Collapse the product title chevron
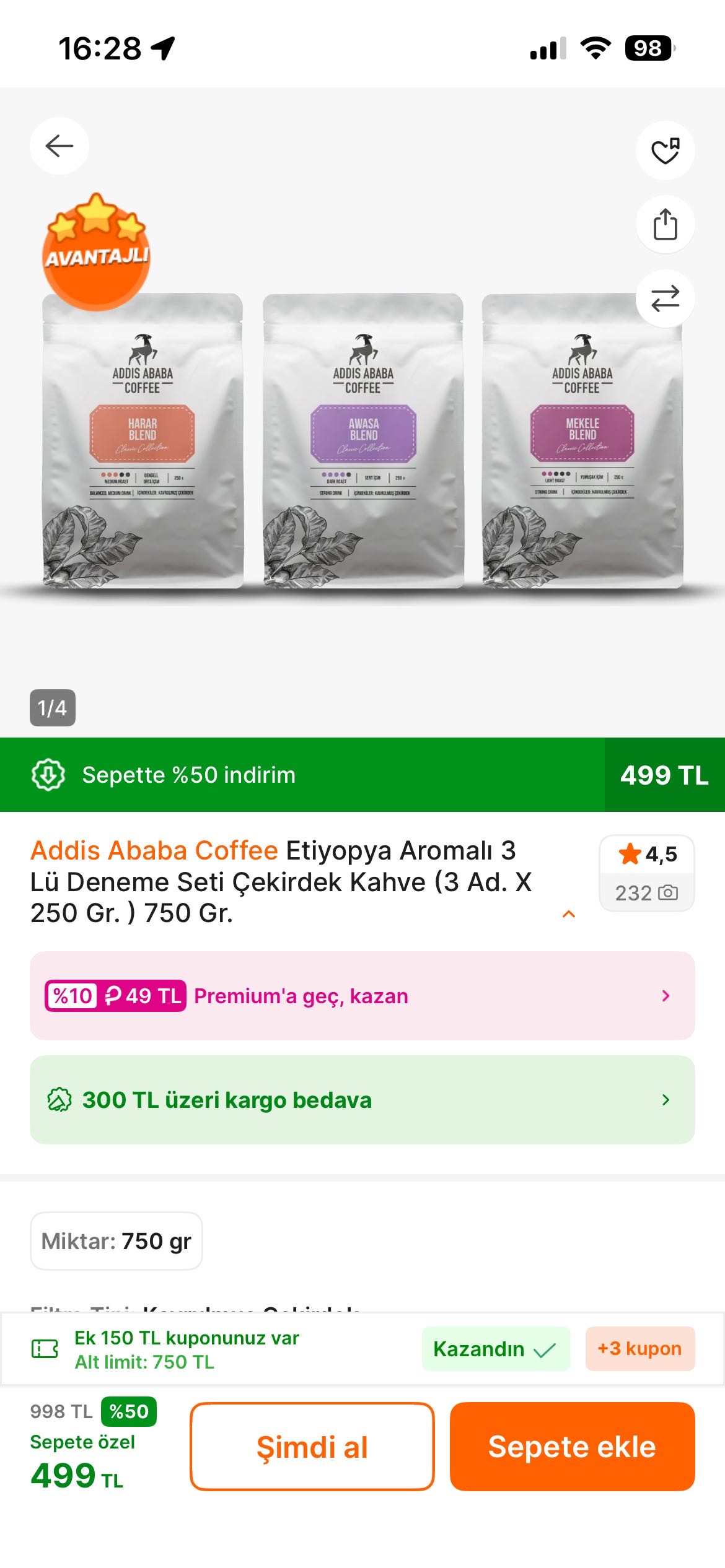 (568, 914)
